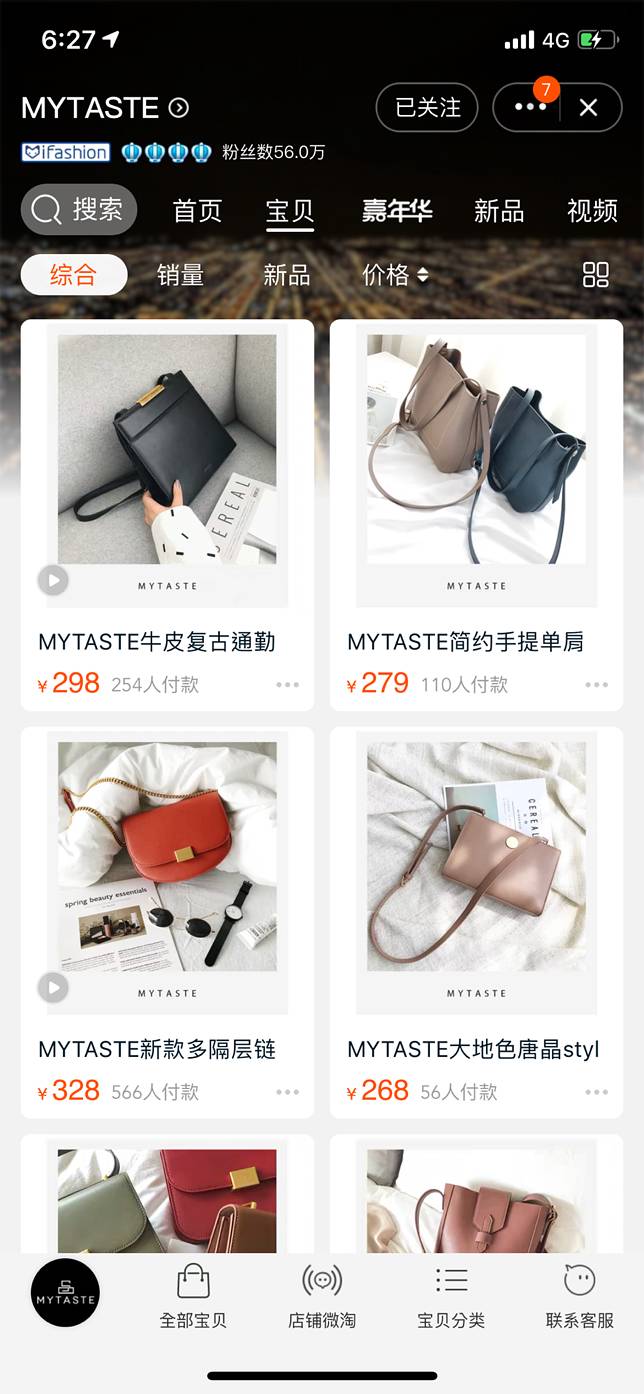Switch to the 嘉年华 tab

pyautogui.click(x=397, y=211)
